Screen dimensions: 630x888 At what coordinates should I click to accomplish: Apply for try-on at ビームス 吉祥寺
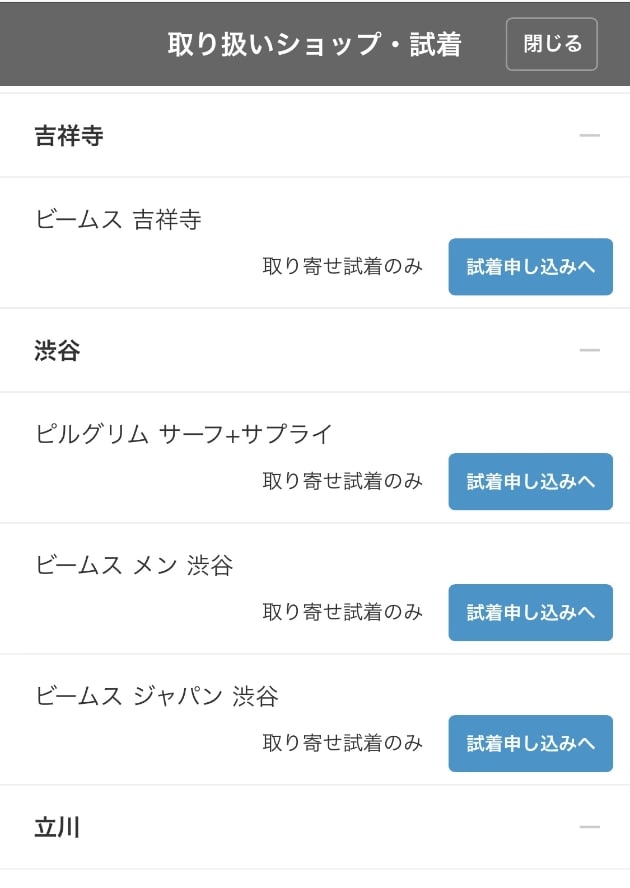point(530,267)
